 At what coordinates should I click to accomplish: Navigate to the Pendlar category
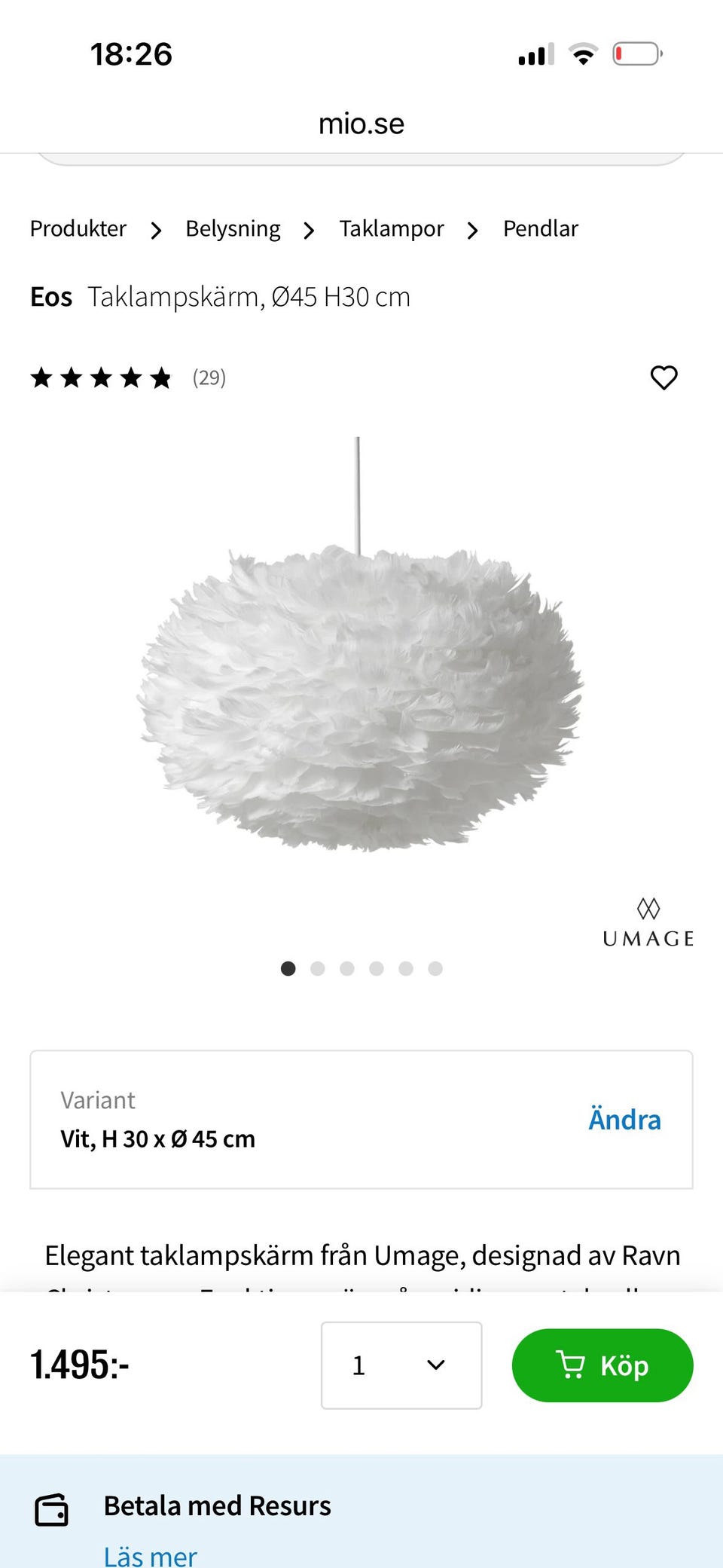[x=540, y=228]
